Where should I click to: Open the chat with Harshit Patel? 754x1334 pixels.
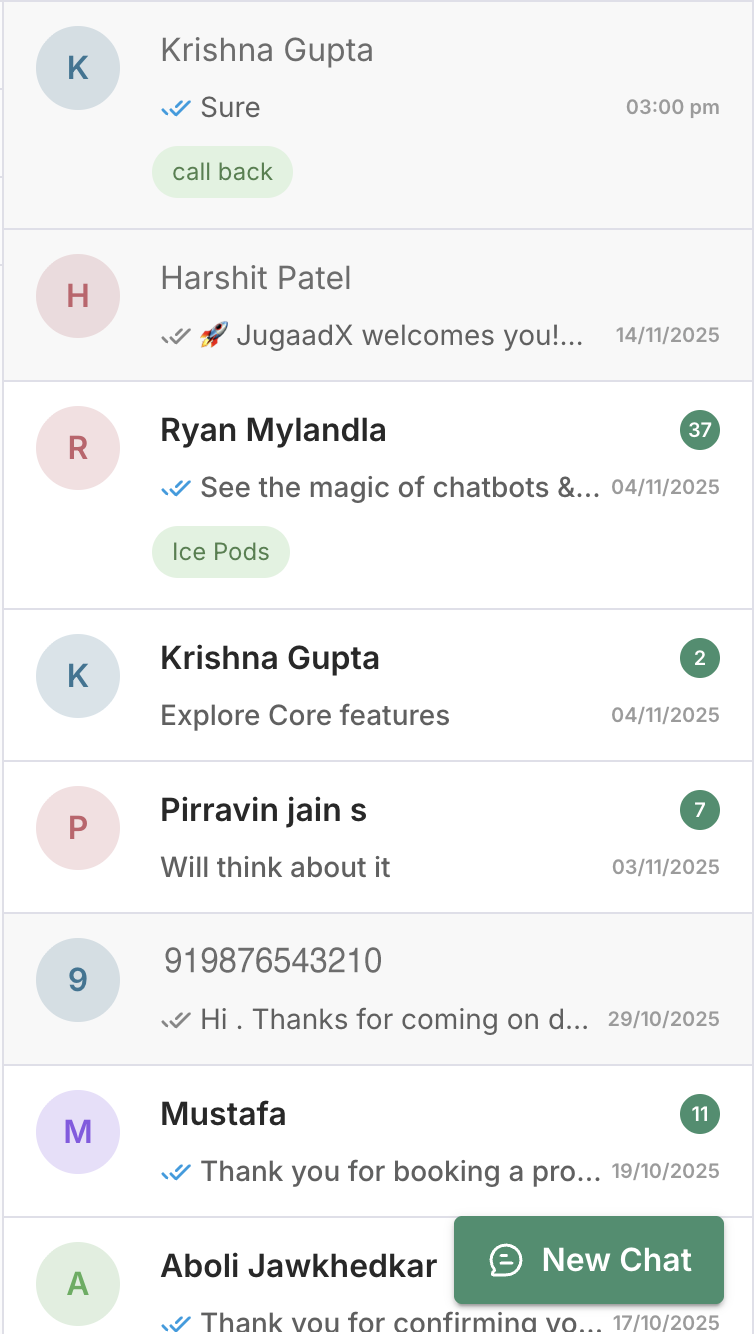(x=400, y=305)
